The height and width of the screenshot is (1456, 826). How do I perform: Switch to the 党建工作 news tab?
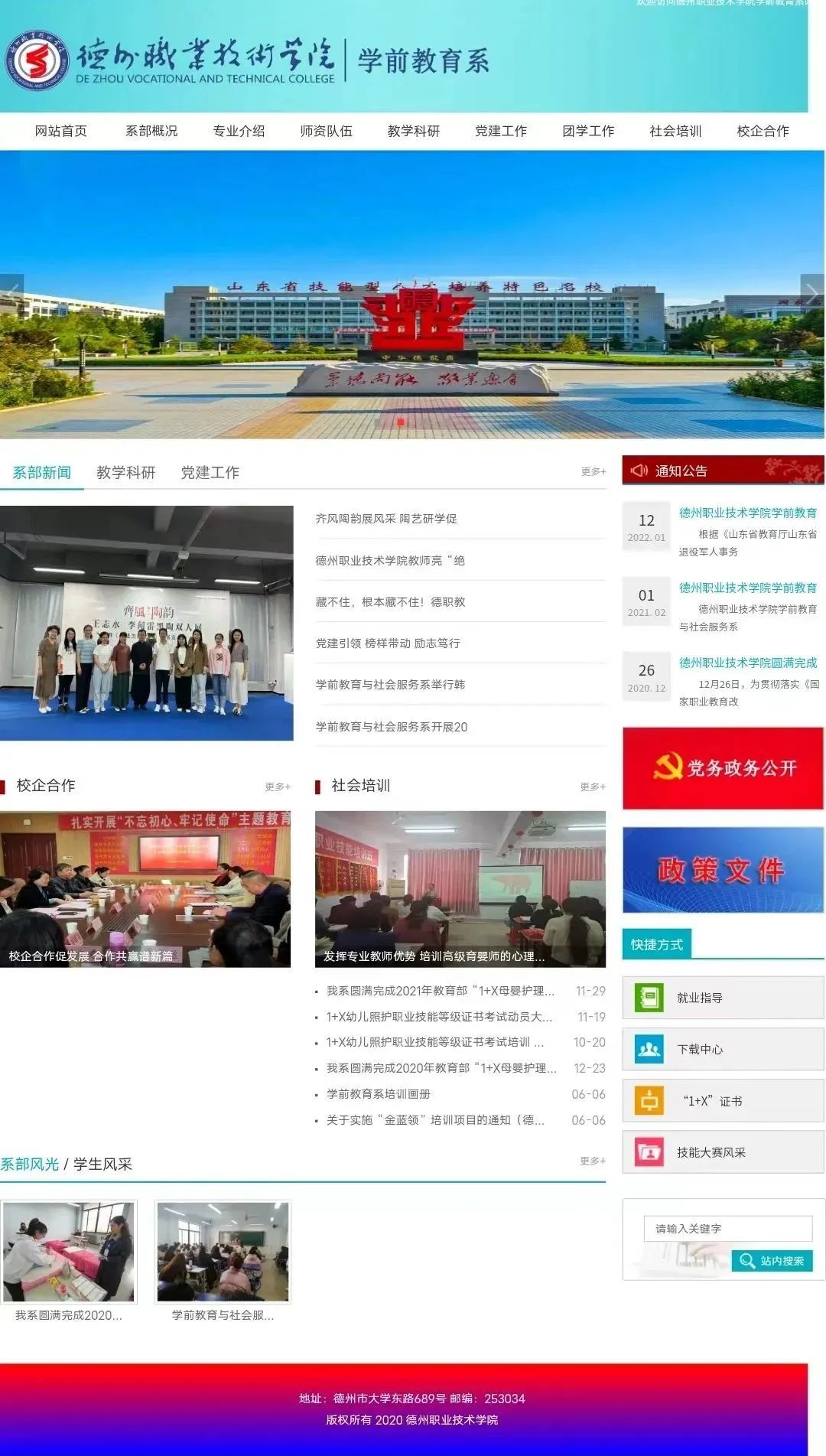(x=210, y=473)
